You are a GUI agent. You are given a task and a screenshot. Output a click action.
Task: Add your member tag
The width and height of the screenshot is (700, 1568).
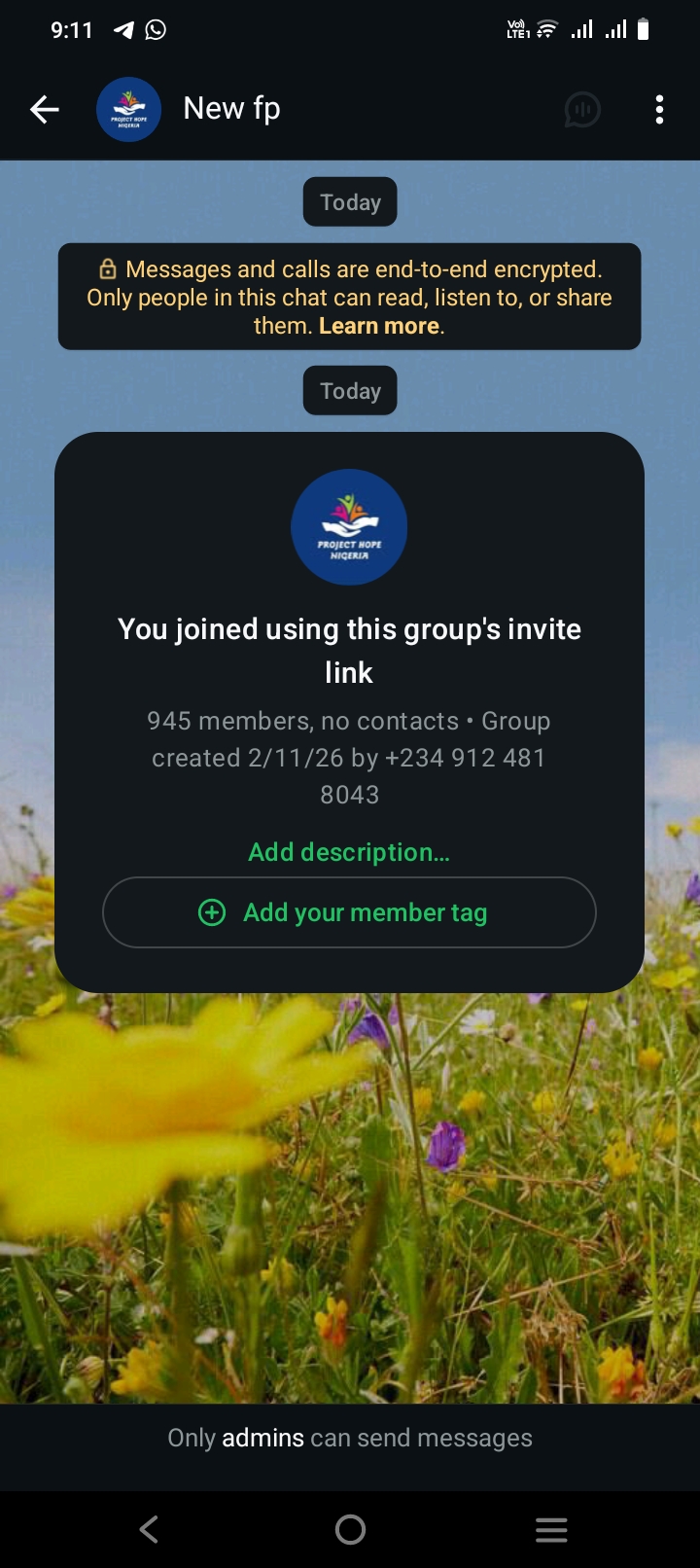coord(349,912)
